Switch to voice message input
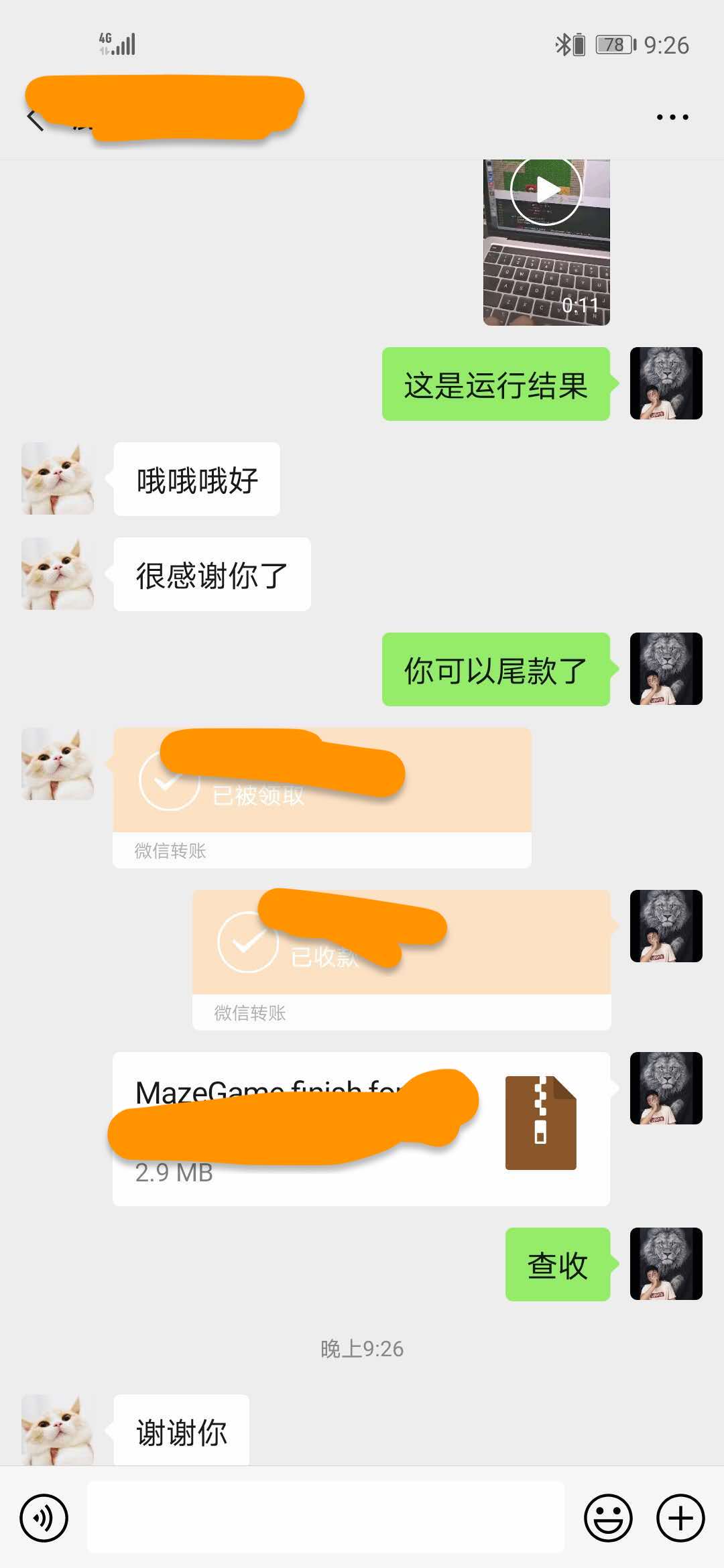The height and width of the screenshot is (1568, 724). pos(44,1518)
